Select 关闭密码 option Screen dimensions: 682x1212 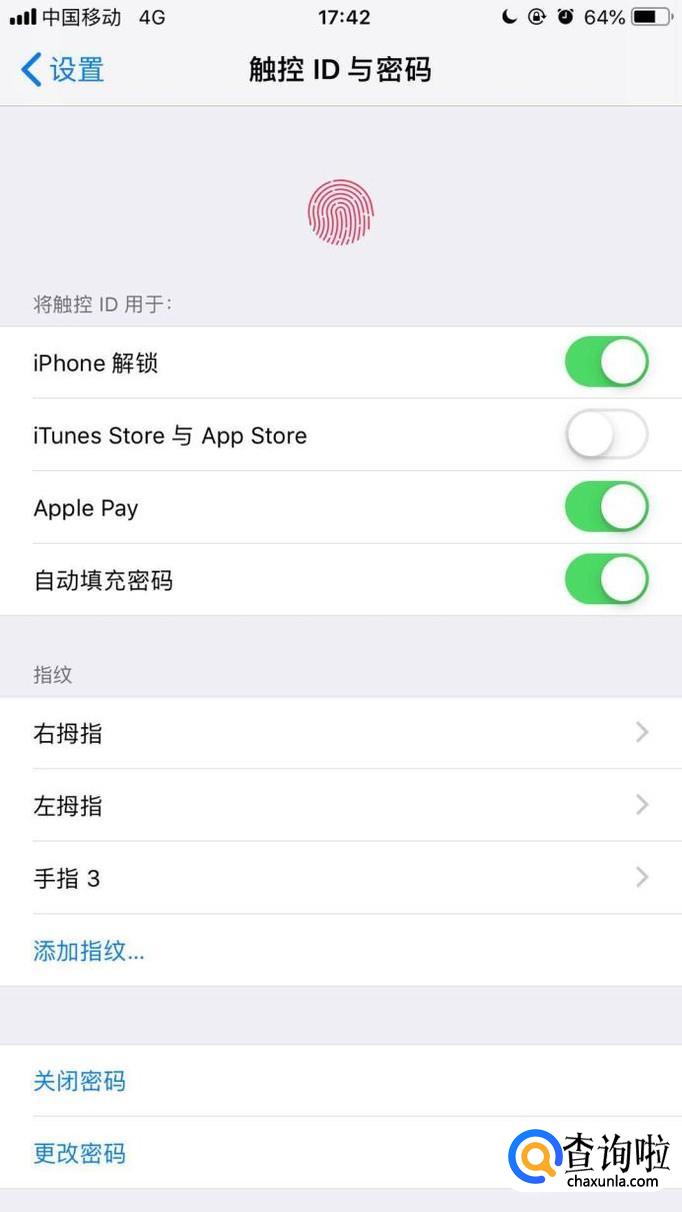[80, 1081]
